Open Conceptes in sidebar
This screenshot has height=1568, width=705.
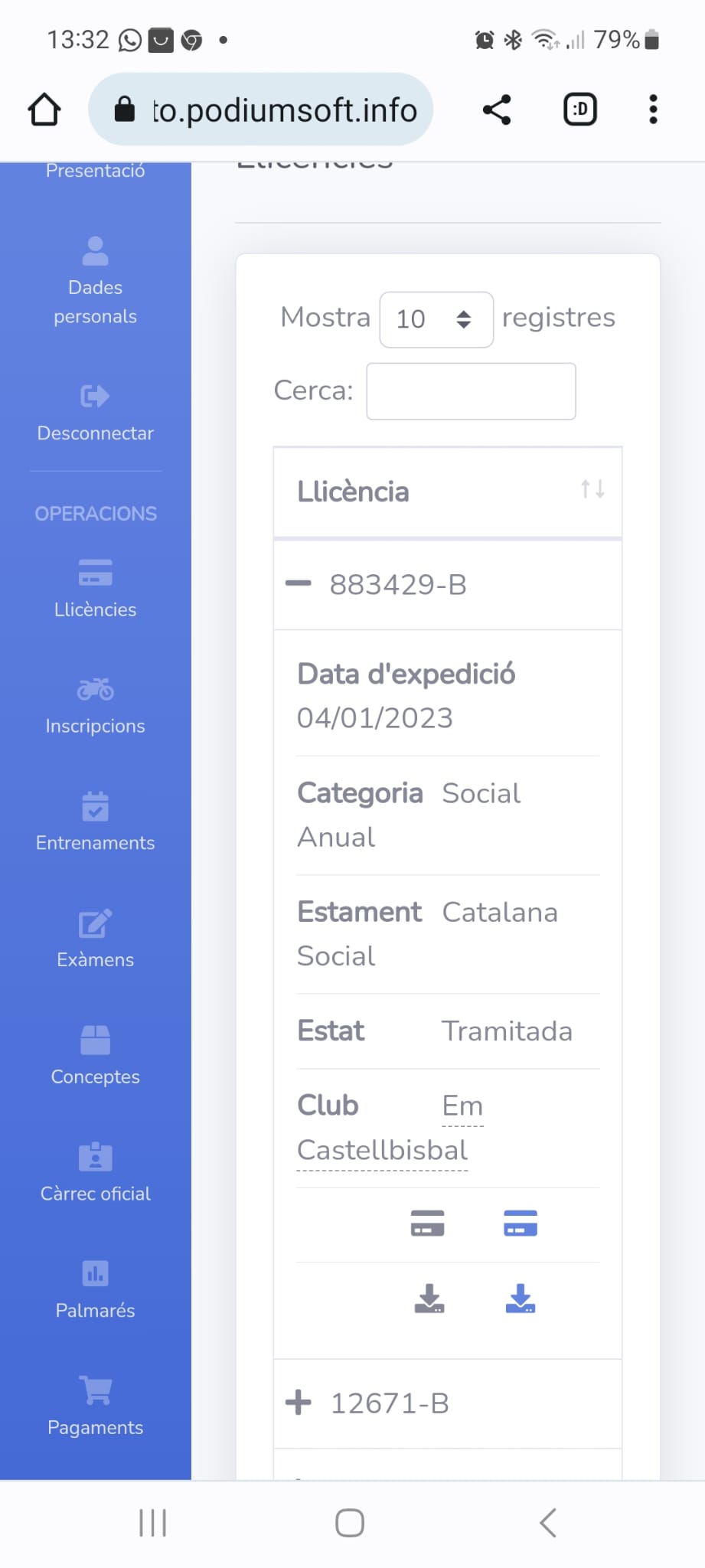(x=95, y=1057)
